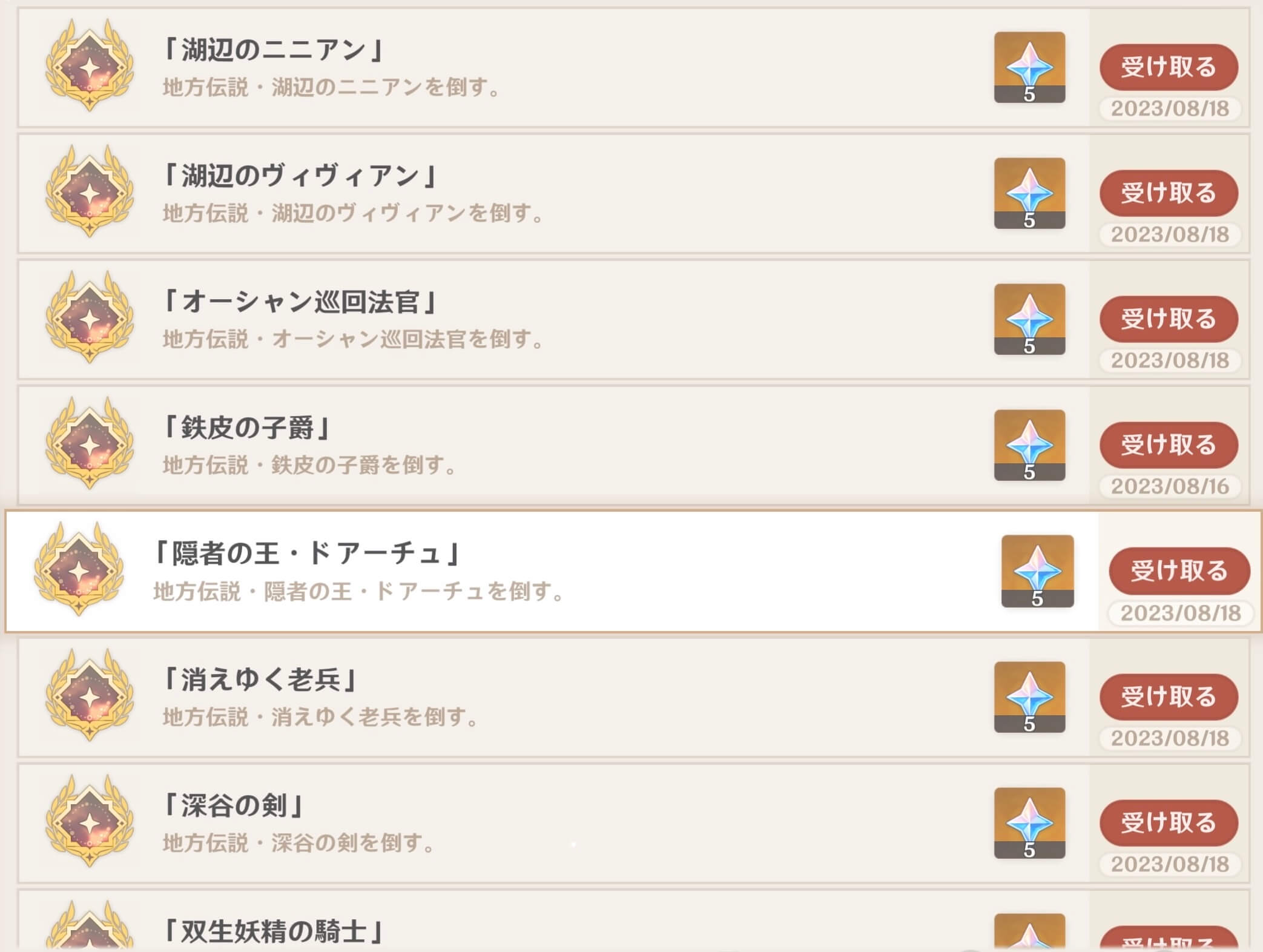The image size is (1263, 952).
Task: Claim primogems for 「鉄皮の子爵」
Action: [x=1168, y=445]
